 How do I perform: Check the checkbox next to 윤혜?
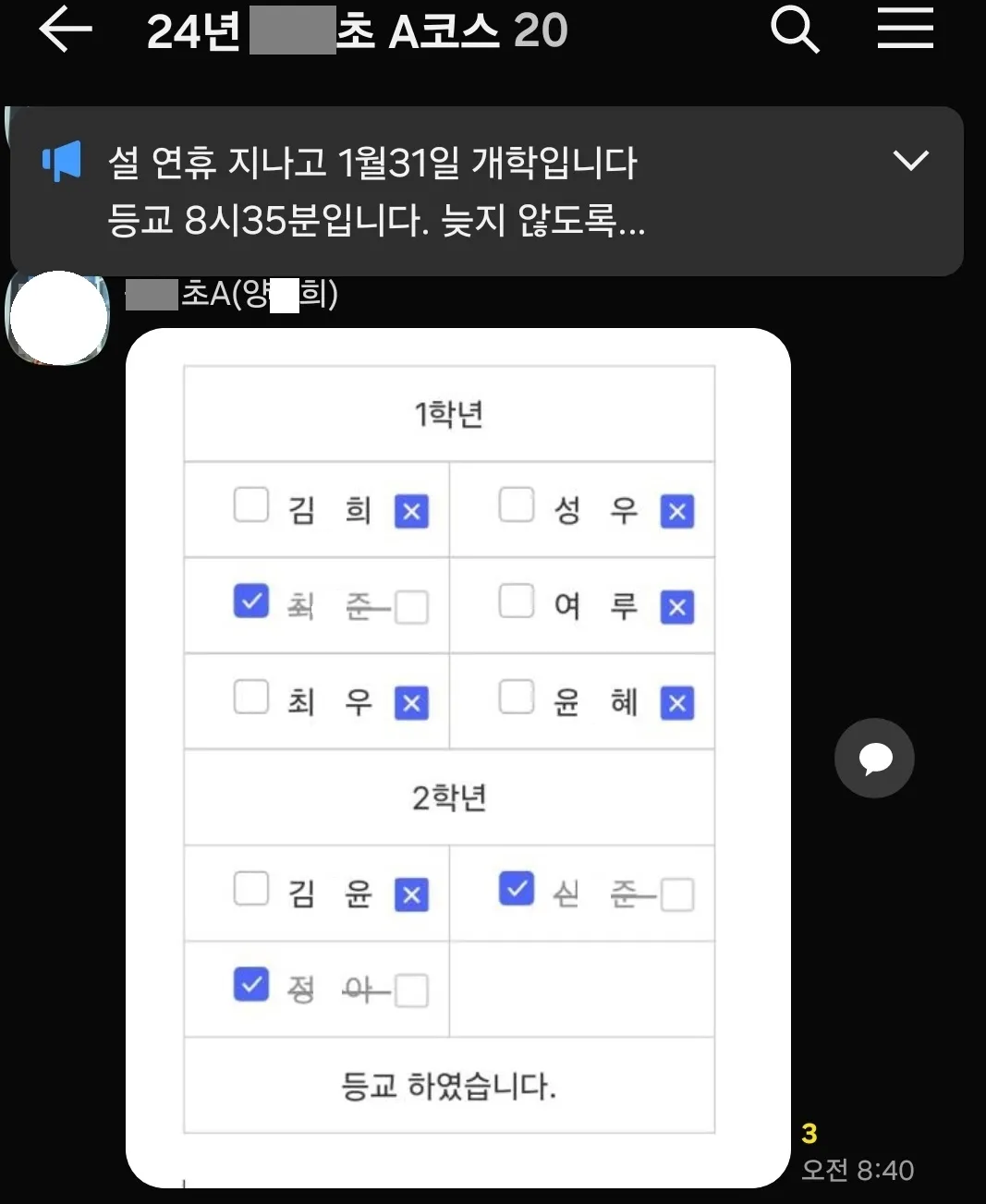coord(516,696)
